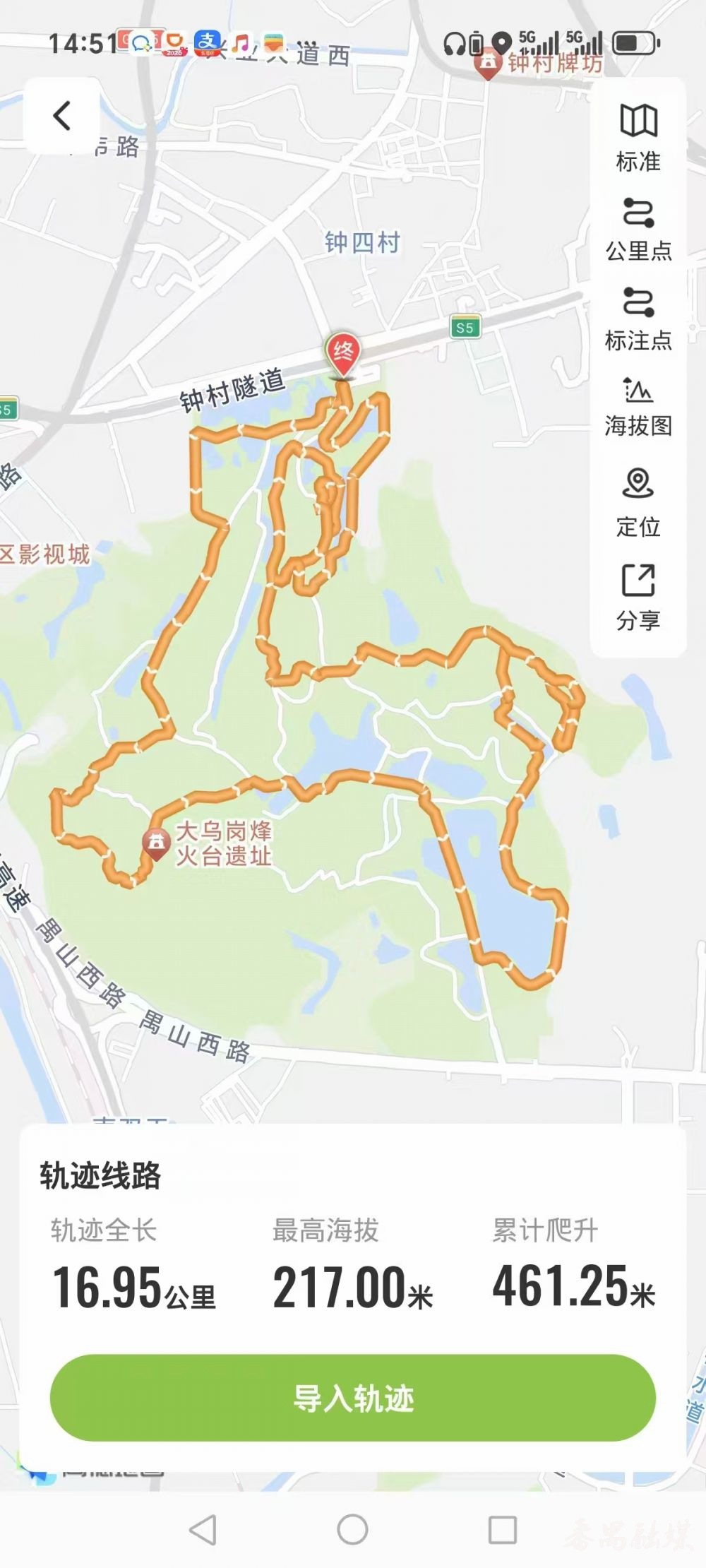Switch the map style via 标准

pyautogui.click(x=638, y=138)
